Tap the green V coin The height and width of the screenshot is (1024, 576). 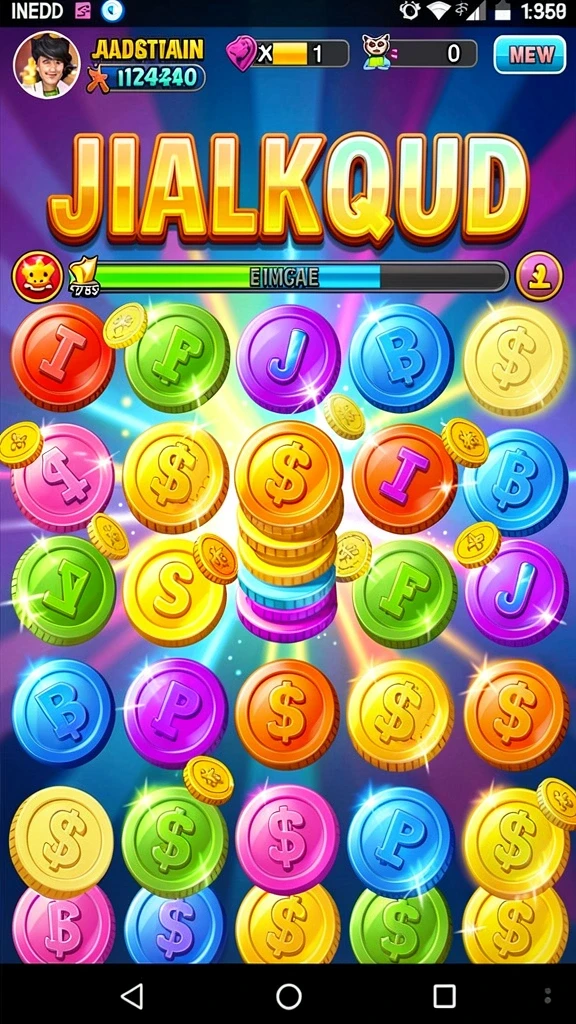click(63, 590)
